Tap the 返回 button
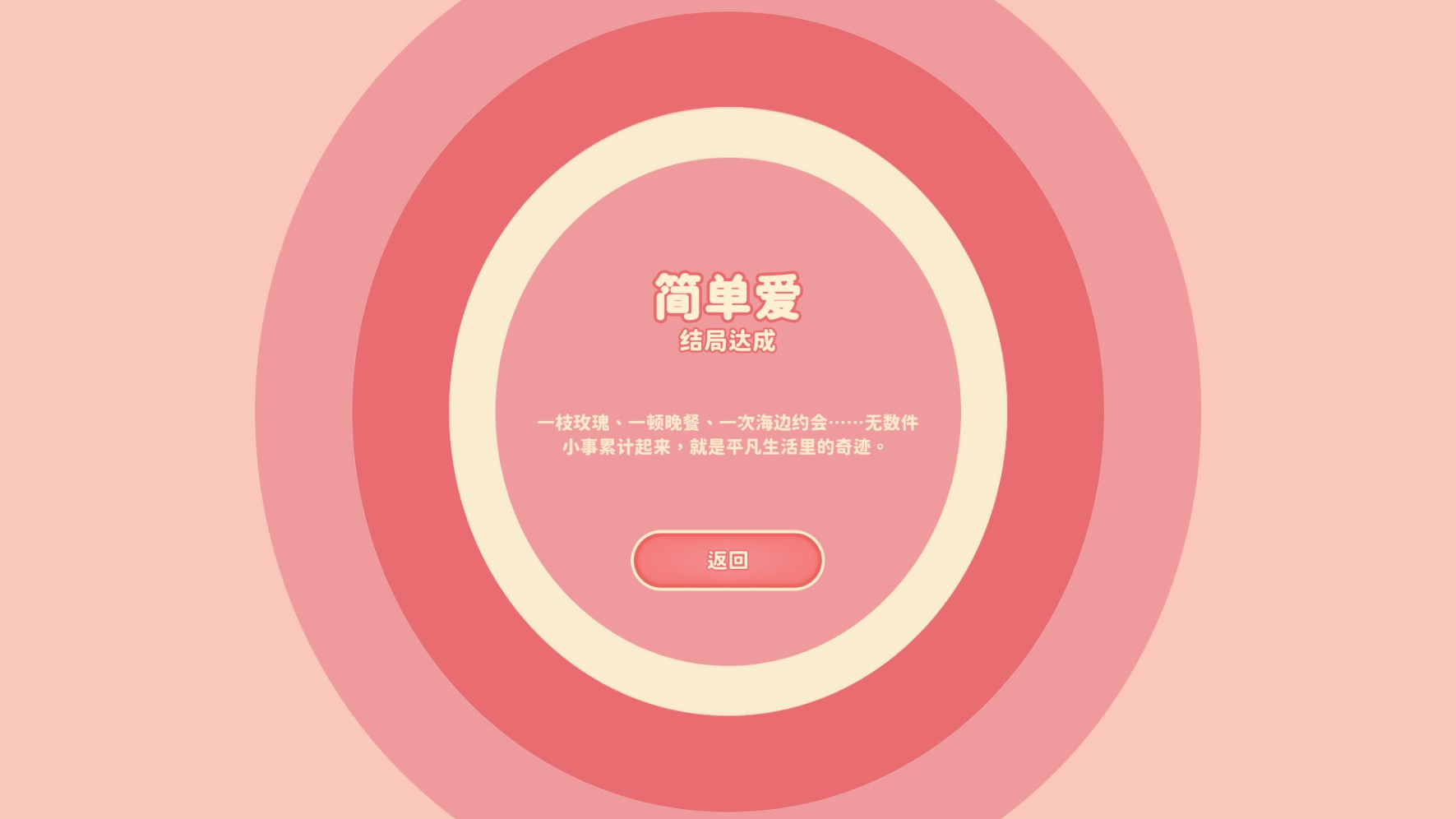This screenshot has height=819, width=1456. tap(727, 560)
